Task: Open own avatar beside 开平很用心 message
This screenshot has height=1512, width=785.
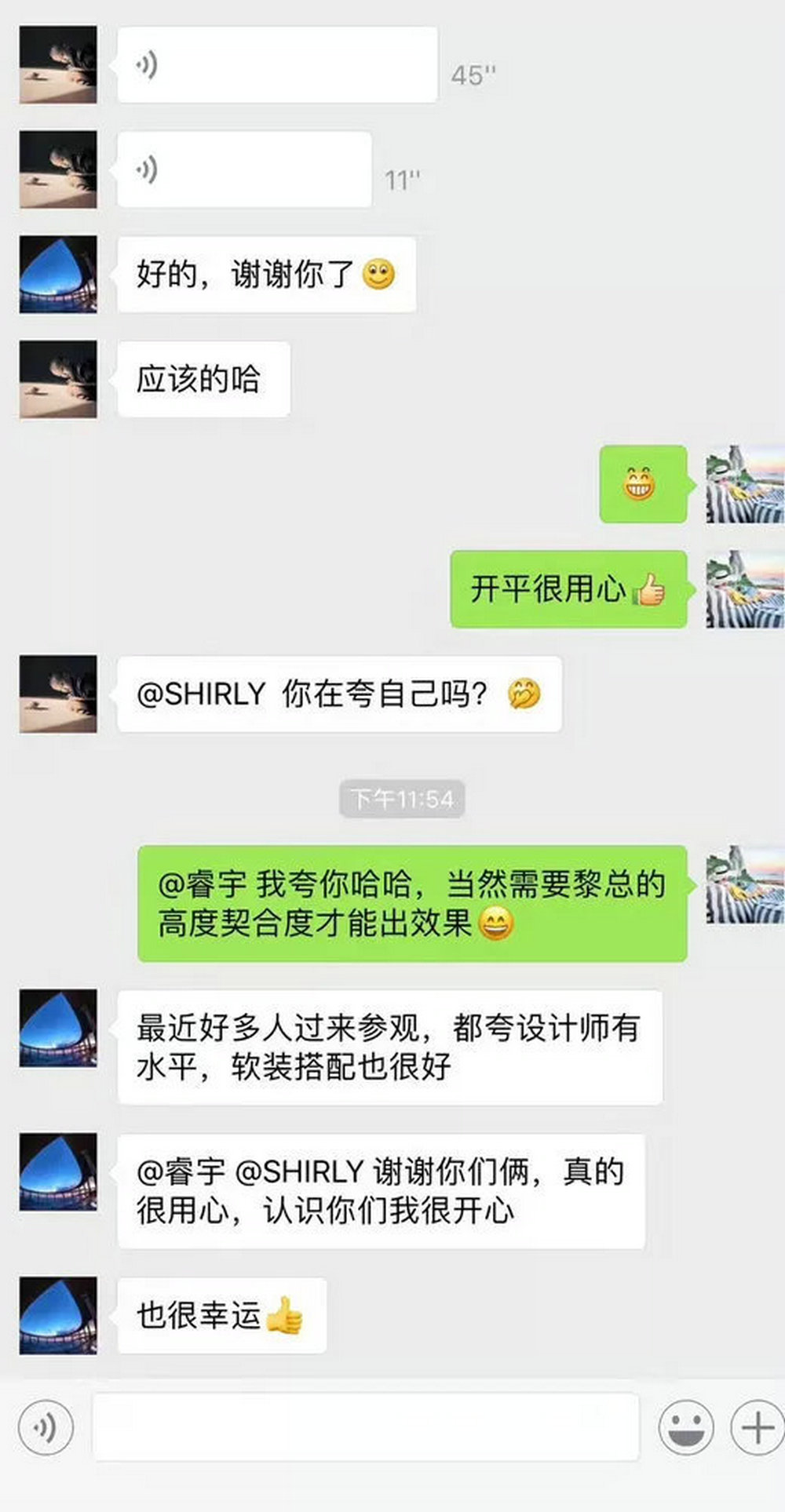Action: tap(744, 589)
